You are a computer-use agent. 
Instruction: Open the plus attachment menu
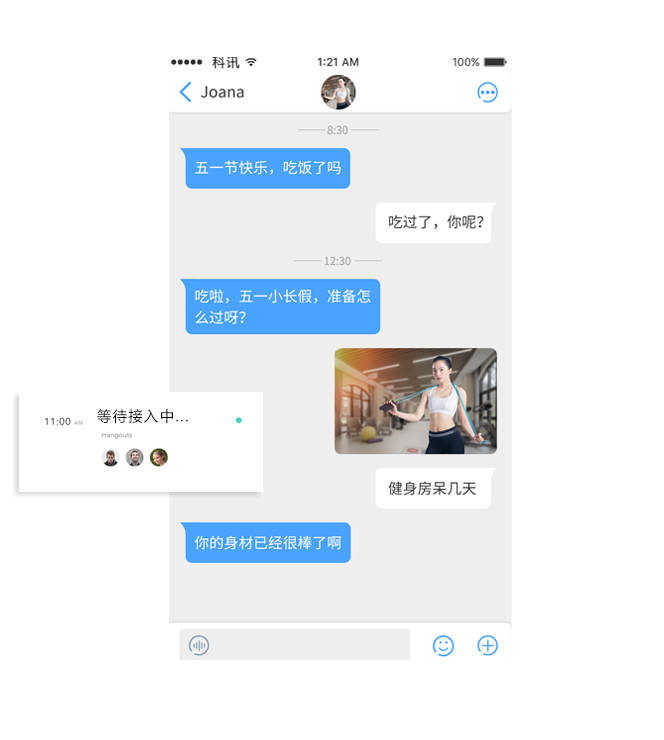[x=487, y=646]
